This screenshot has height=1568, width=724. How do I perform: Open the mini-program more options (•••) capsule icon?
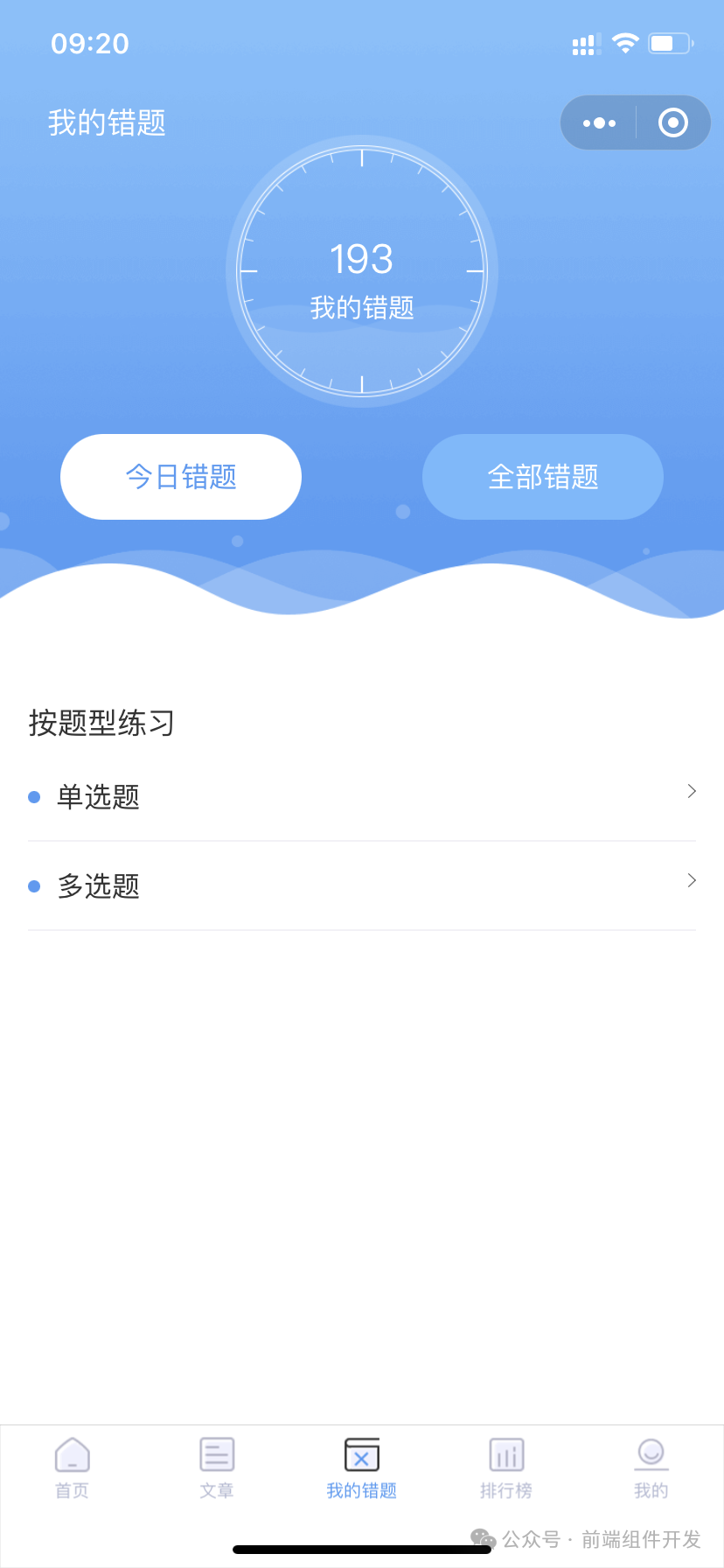(598, 122)
